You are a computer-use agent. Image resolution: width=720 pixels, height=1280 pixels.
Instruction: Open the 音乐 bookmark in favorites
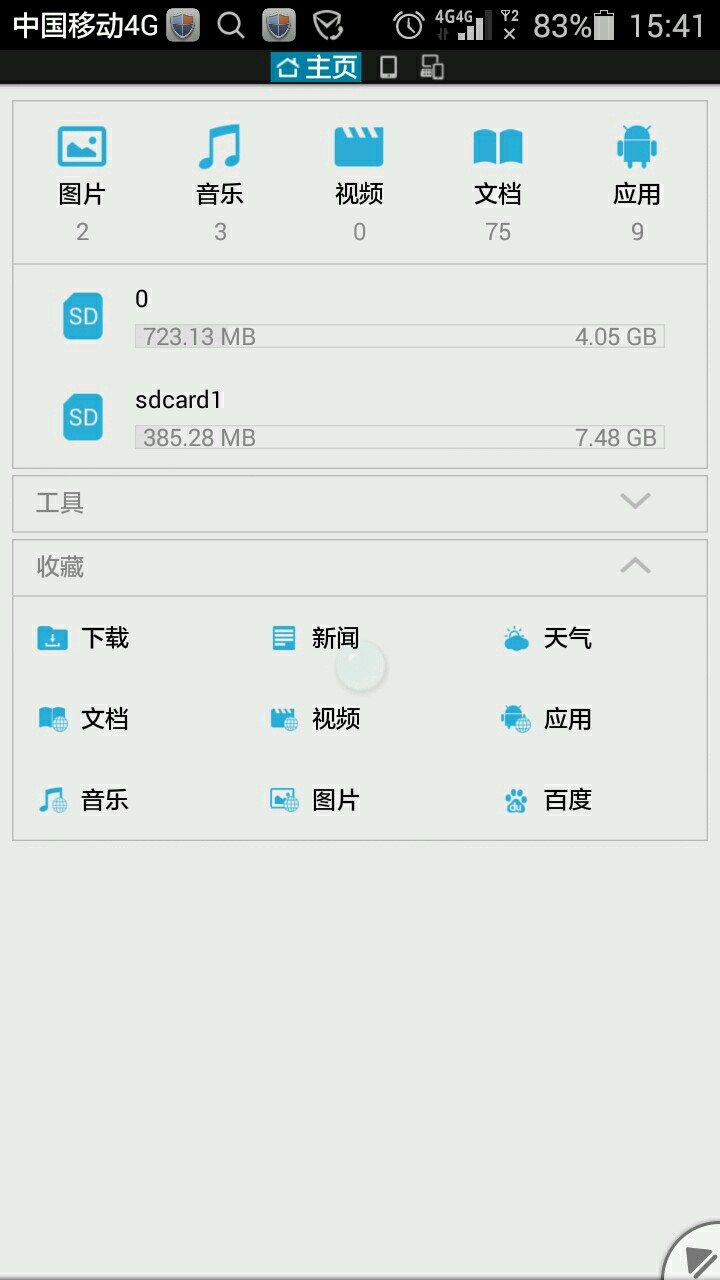pyautogui.click(x=84, y=800)
